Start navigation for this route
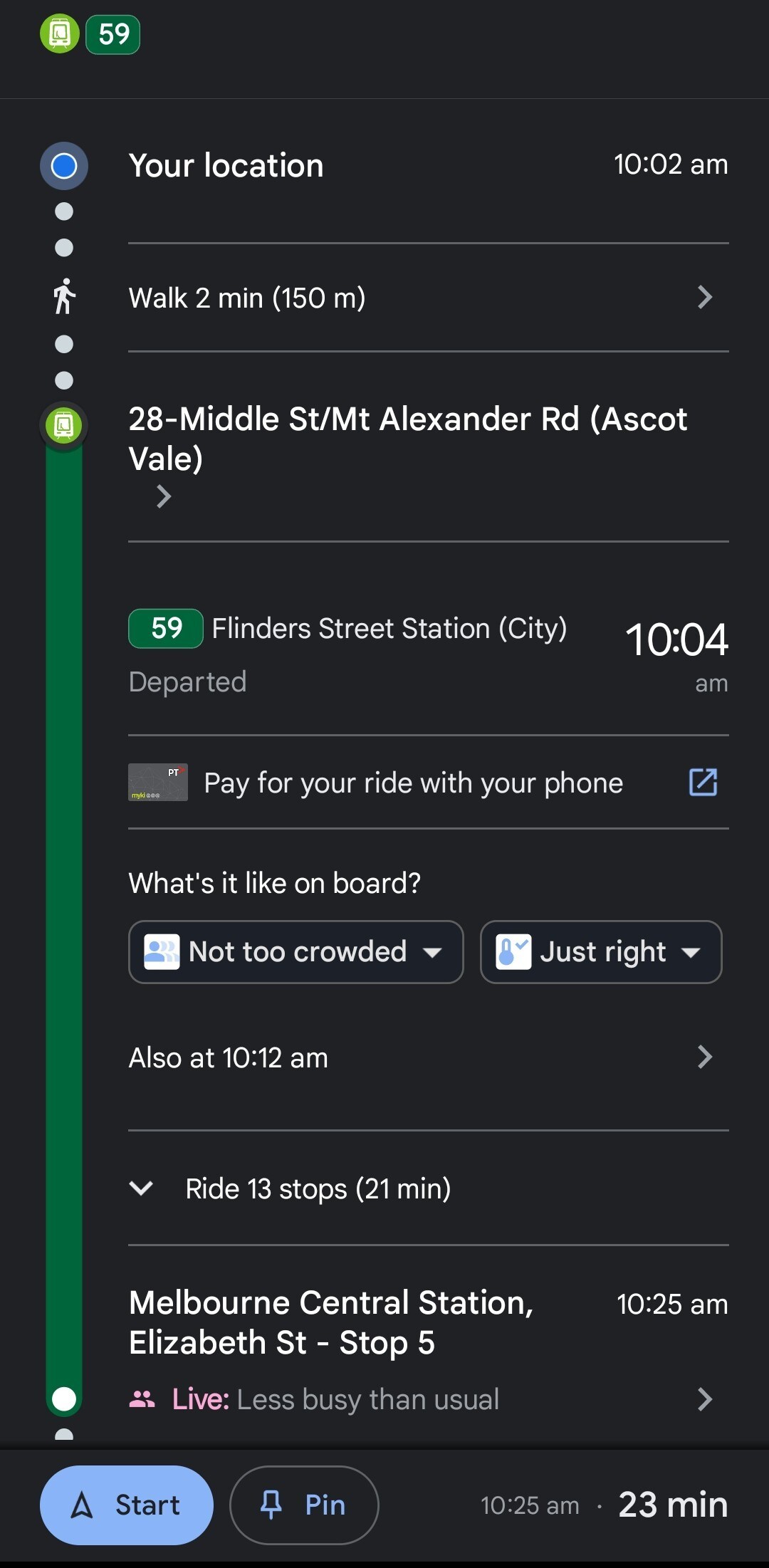 pyautogui.click(x=127, y=1505)
